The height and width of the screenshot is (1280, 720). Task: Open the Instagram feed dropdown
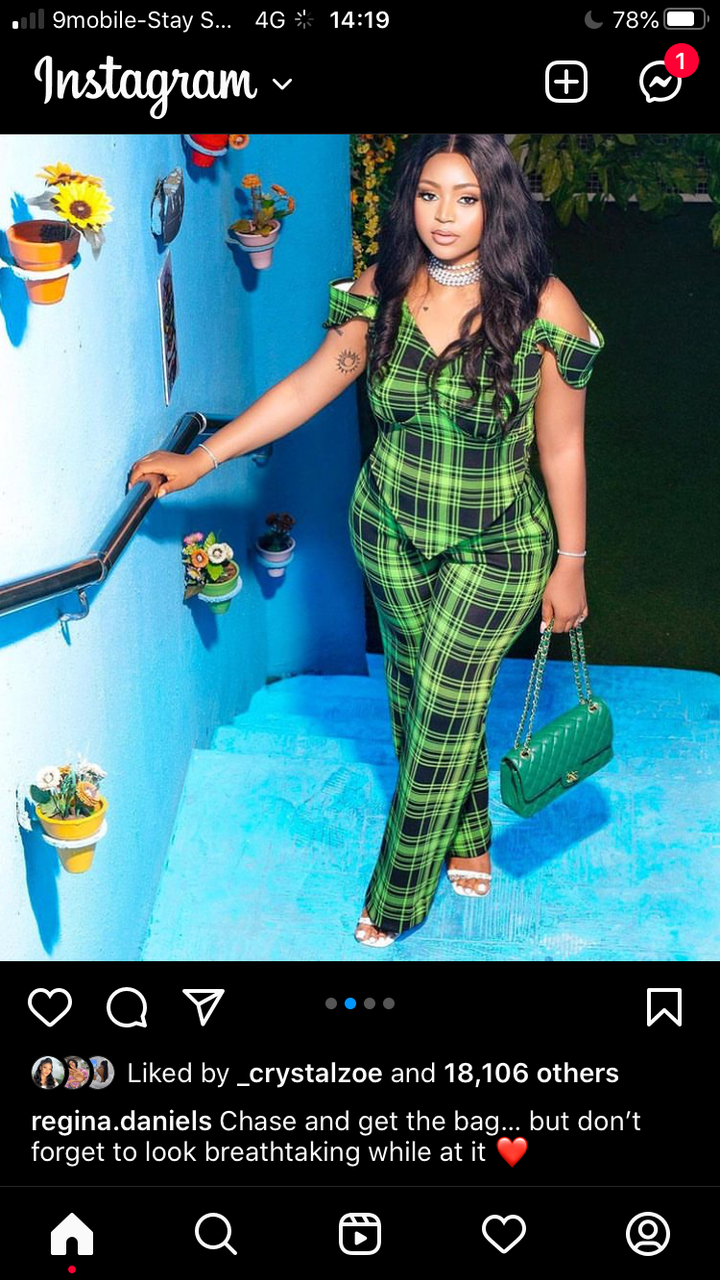click(282, 84)
